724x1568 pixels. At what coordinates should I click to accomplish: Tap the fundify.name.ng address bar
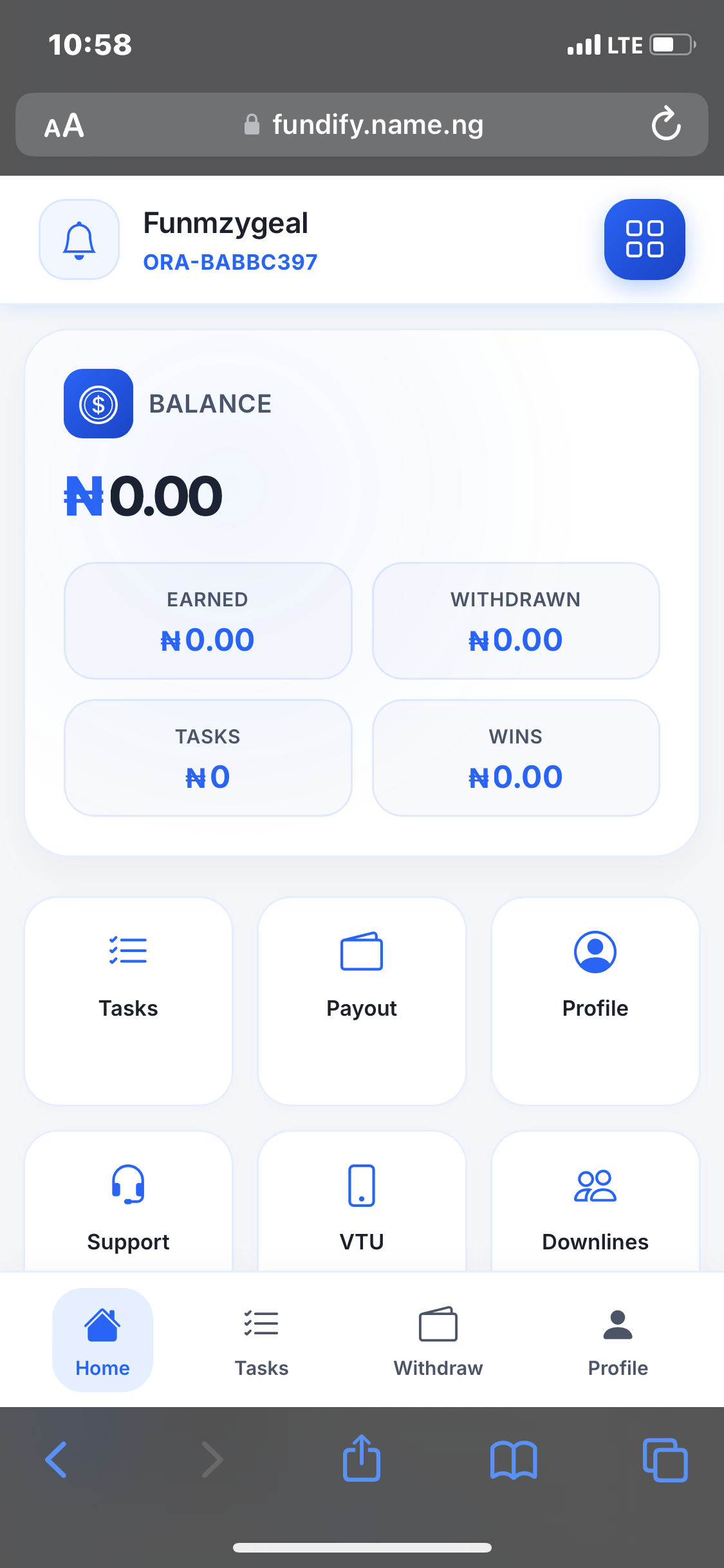point(364,125)
